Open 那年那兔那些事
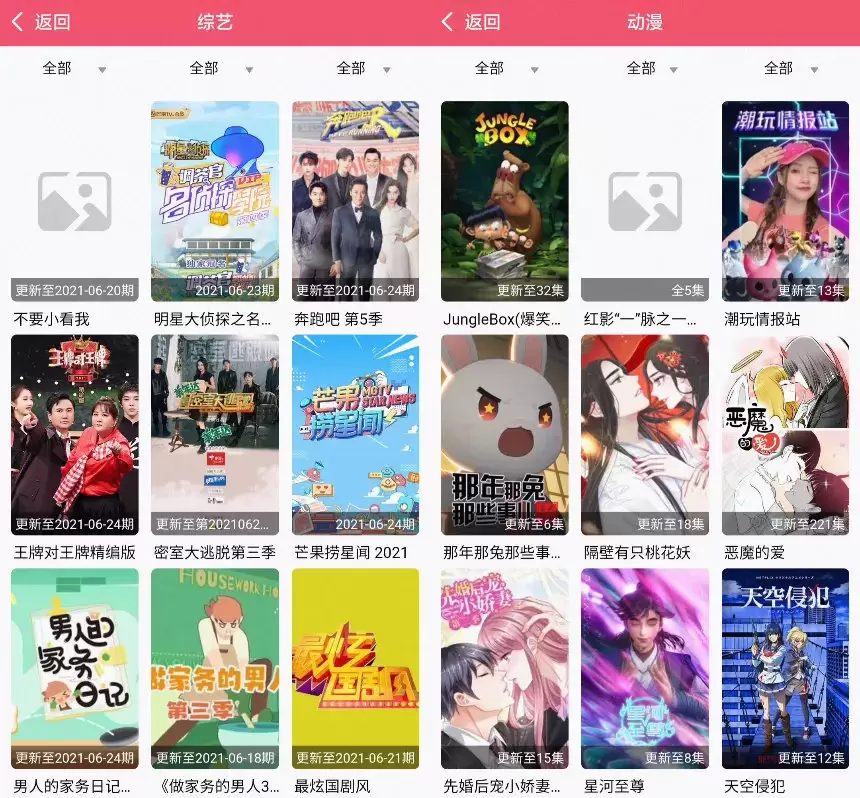Screen dimensions: 860x798 tap(504, 435)
